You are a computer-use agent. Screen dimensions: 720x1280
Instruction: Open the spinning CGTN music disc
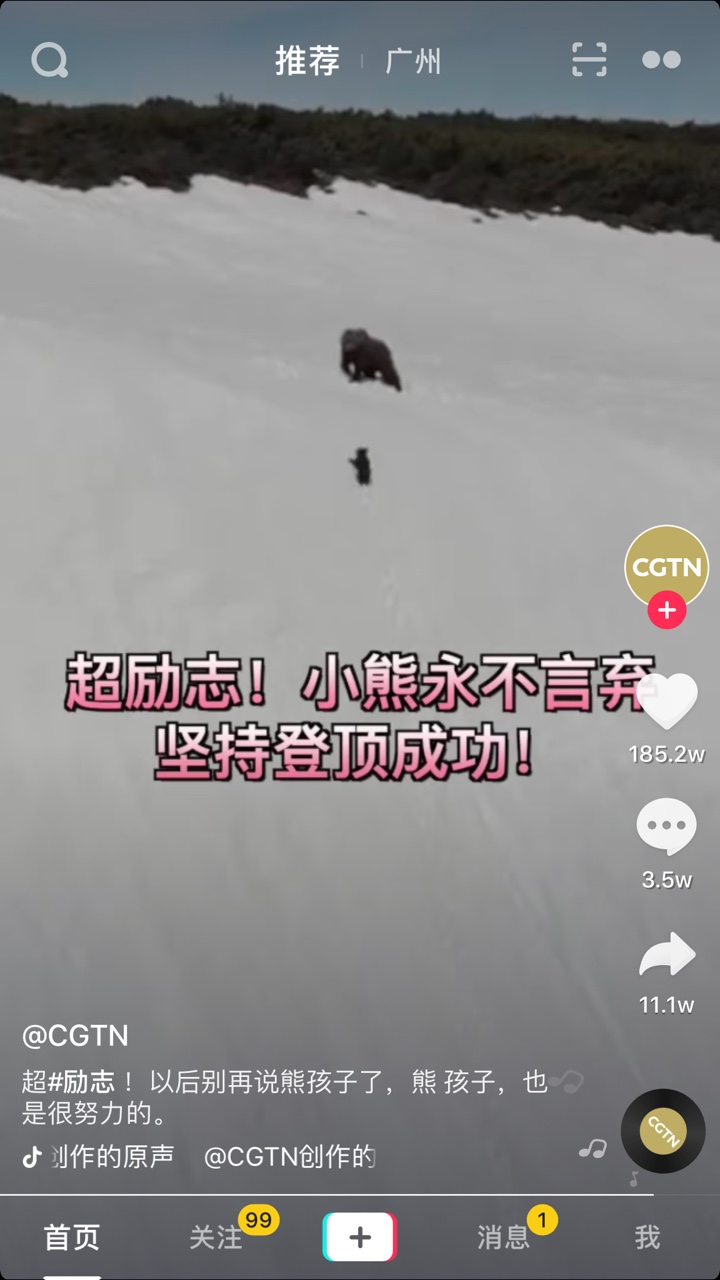click(663, 1131)
